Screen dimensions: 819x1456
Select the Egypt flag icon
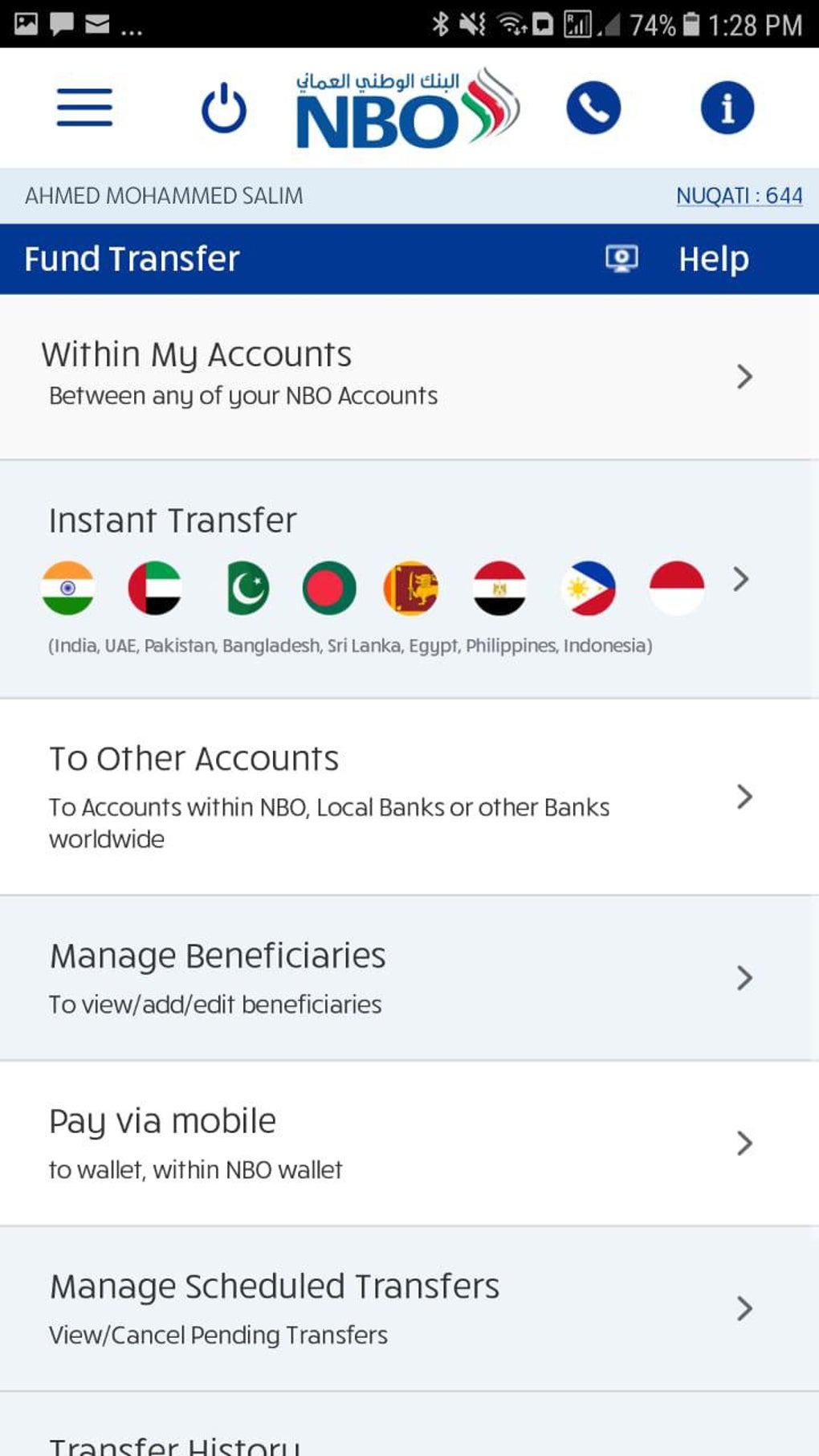tap(499, 589)
